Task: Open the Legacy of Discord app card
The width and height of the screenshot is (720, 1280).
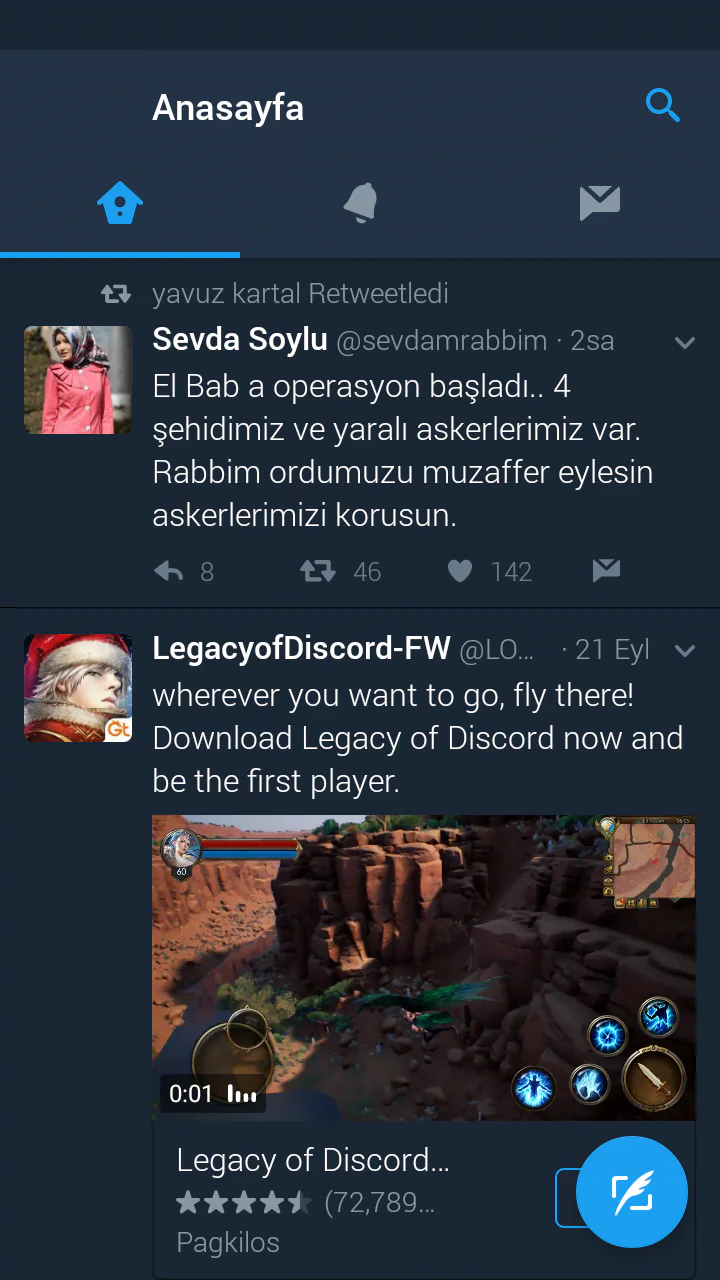Action: (x=330, y=1198)
